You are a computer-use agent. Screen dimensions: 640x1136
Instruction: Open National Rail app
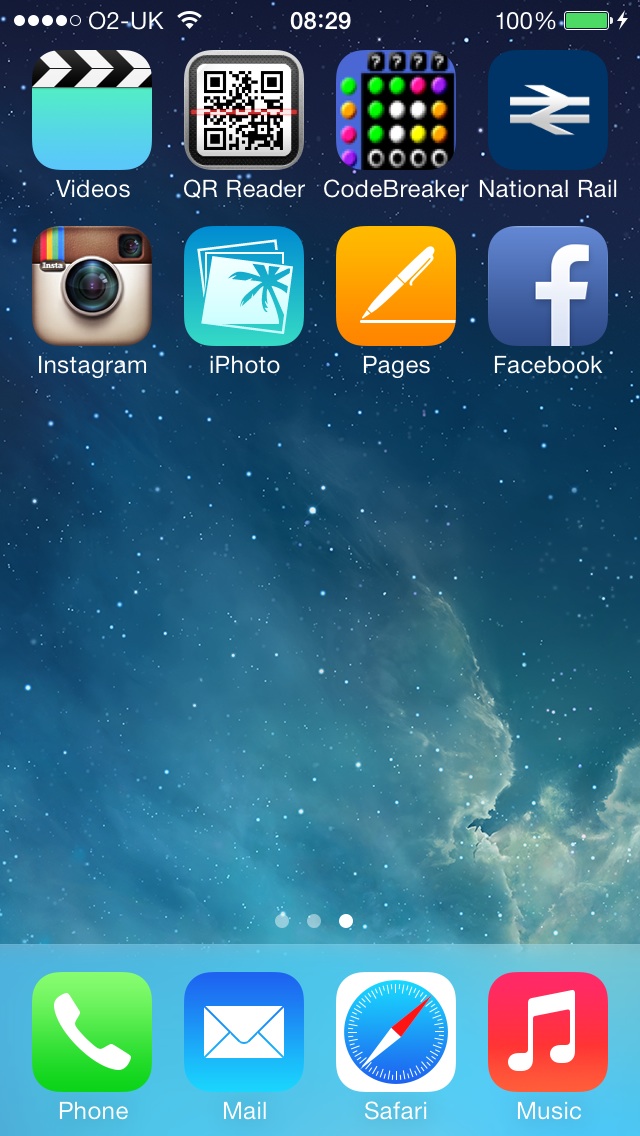click(548, 109)
